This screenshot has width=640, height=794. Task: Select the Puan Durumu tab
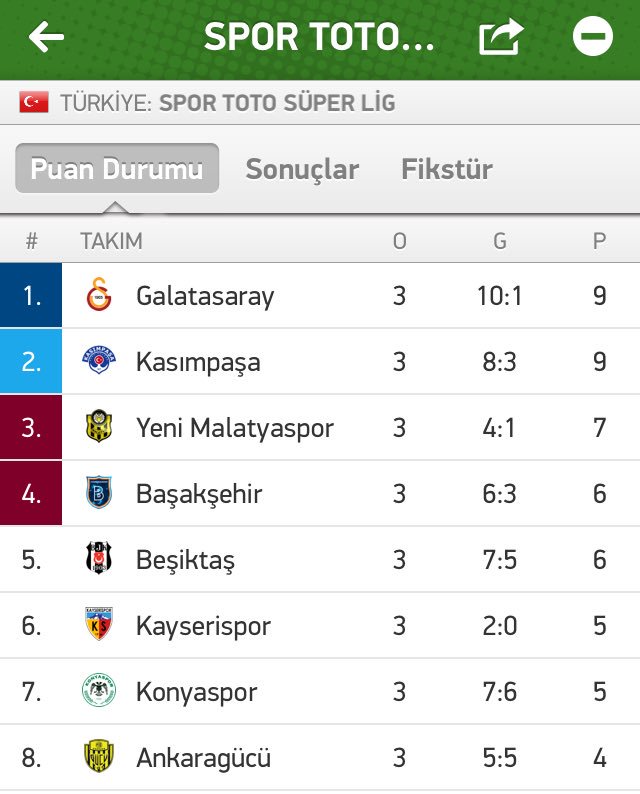pyautogui.click(x=117, y=169)
